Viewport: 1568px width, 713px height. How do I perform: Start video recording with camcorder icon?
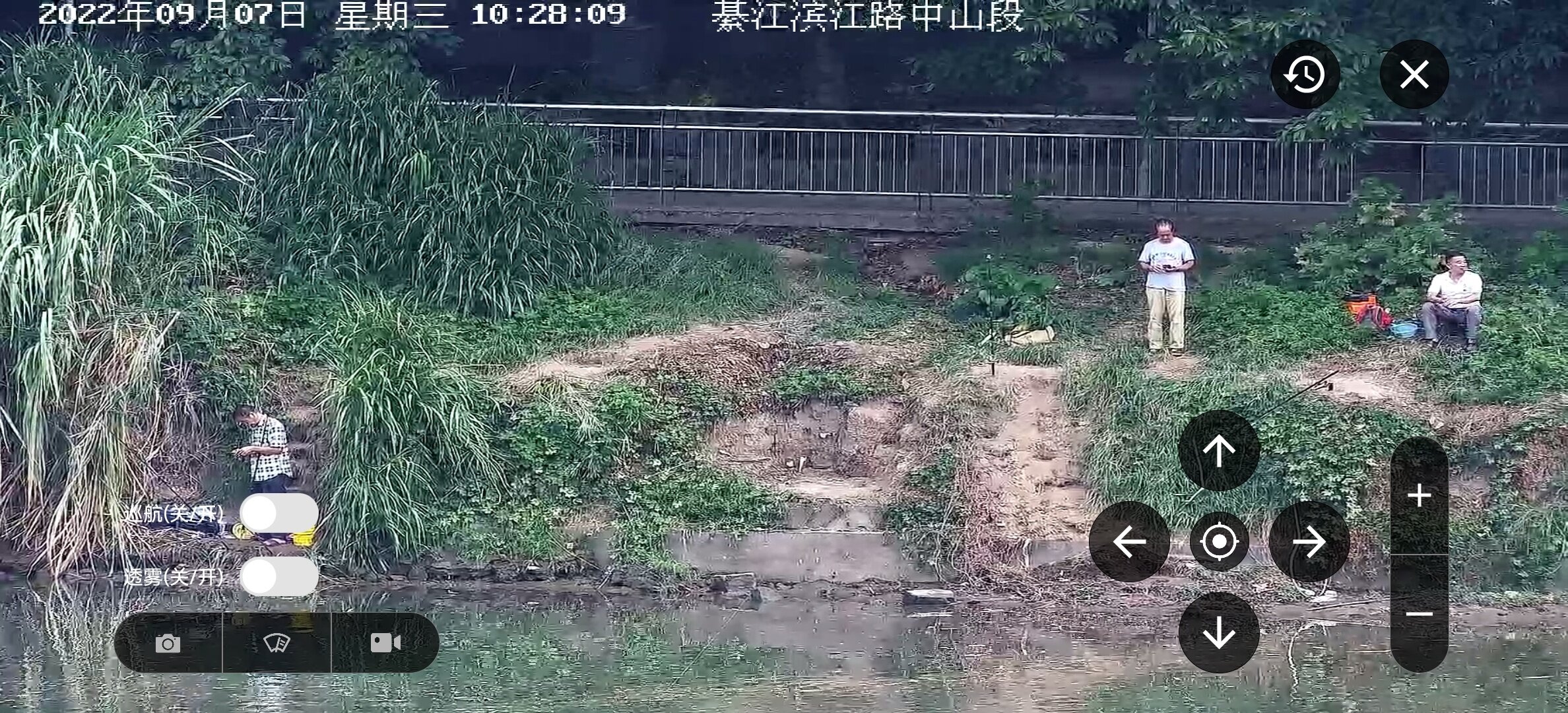point(385,643)
